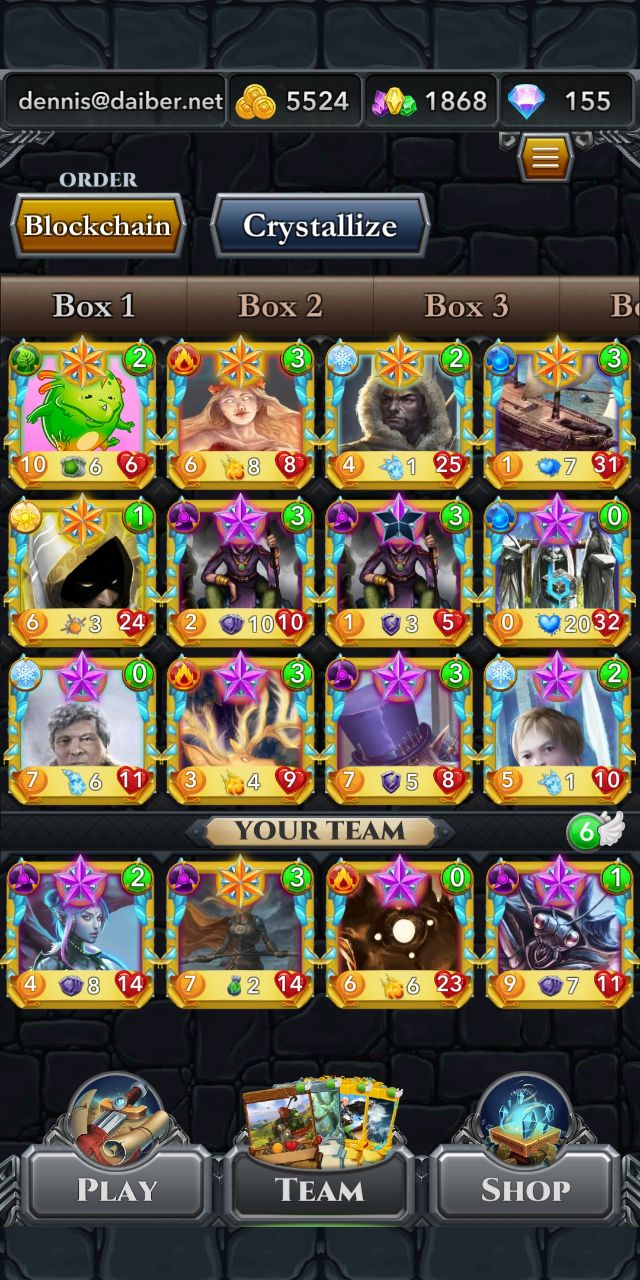The height and width of the screenshot is (1280, 640).
Task: Select the Box 1 tab
Action: click(93, 306)
